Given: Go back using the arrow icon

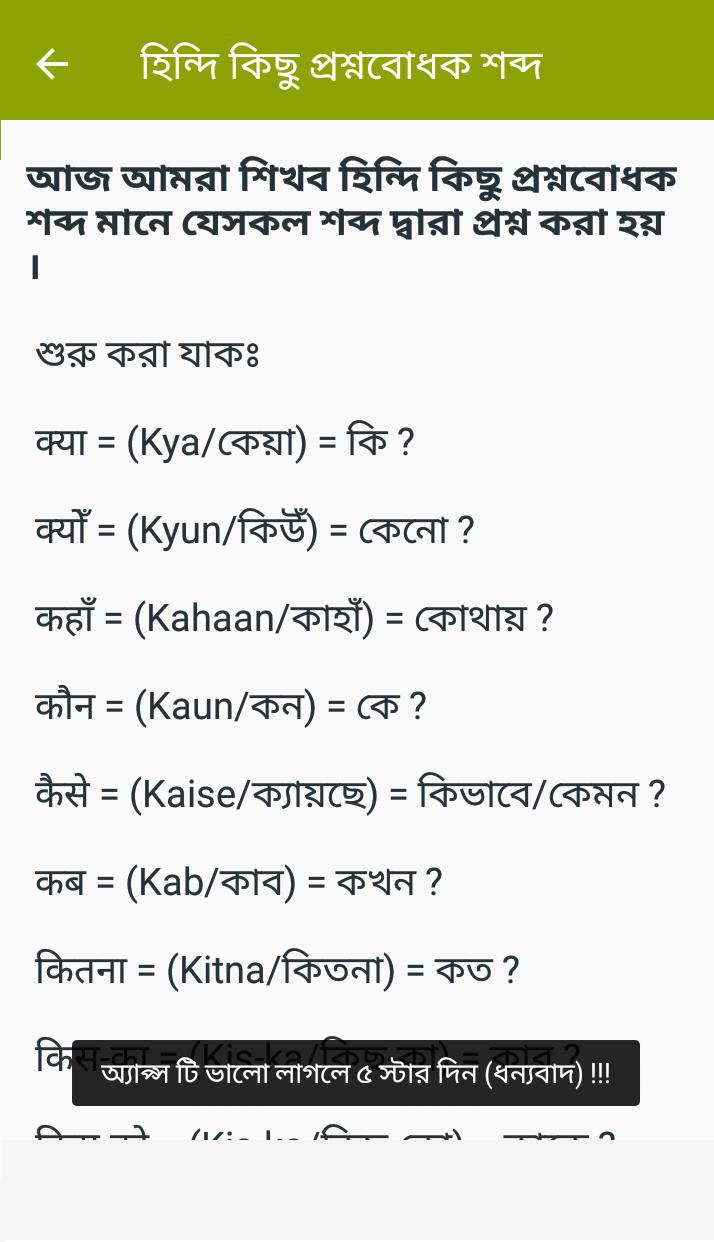Looking at the screenshot, I should tap(52, 64).
